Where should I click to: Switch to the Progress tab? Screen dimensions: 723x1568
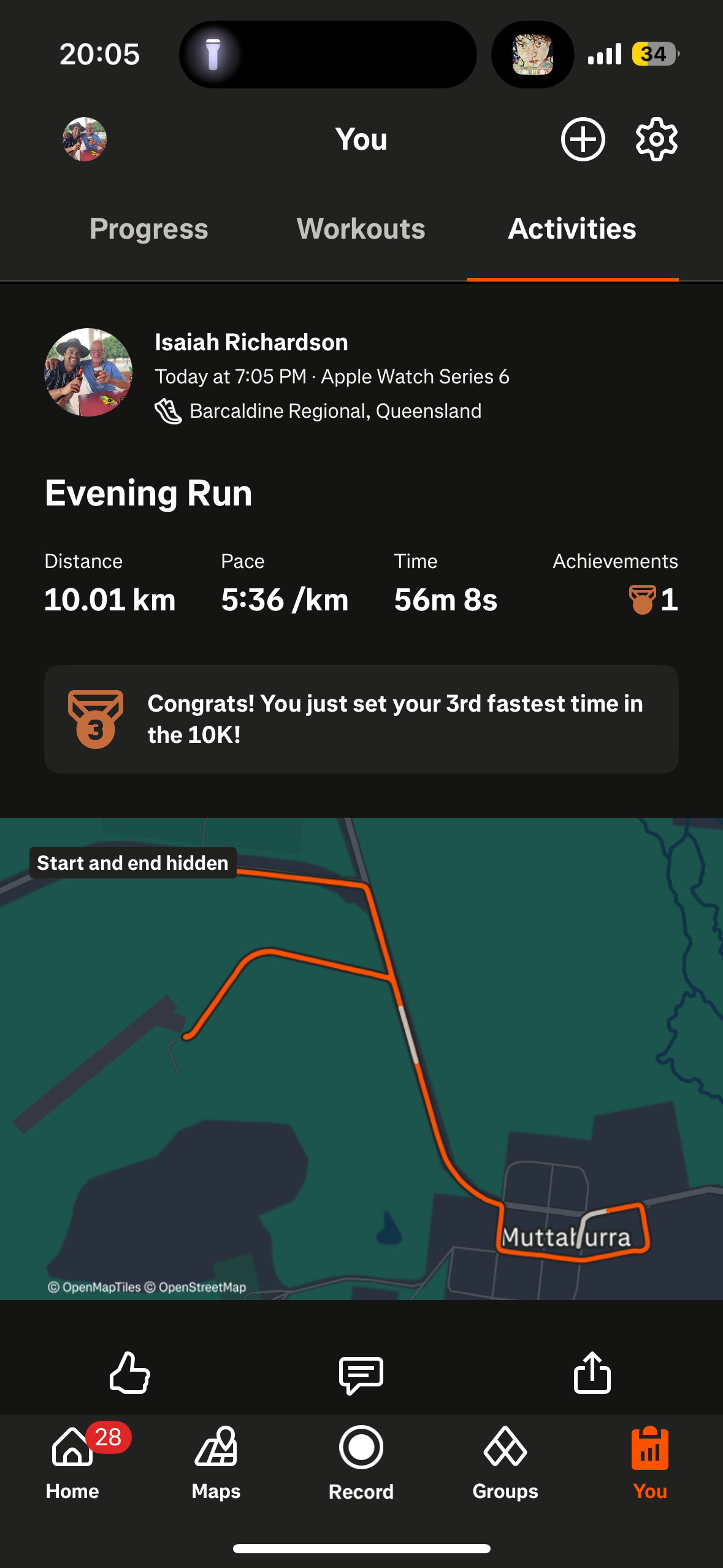point(149,229)
